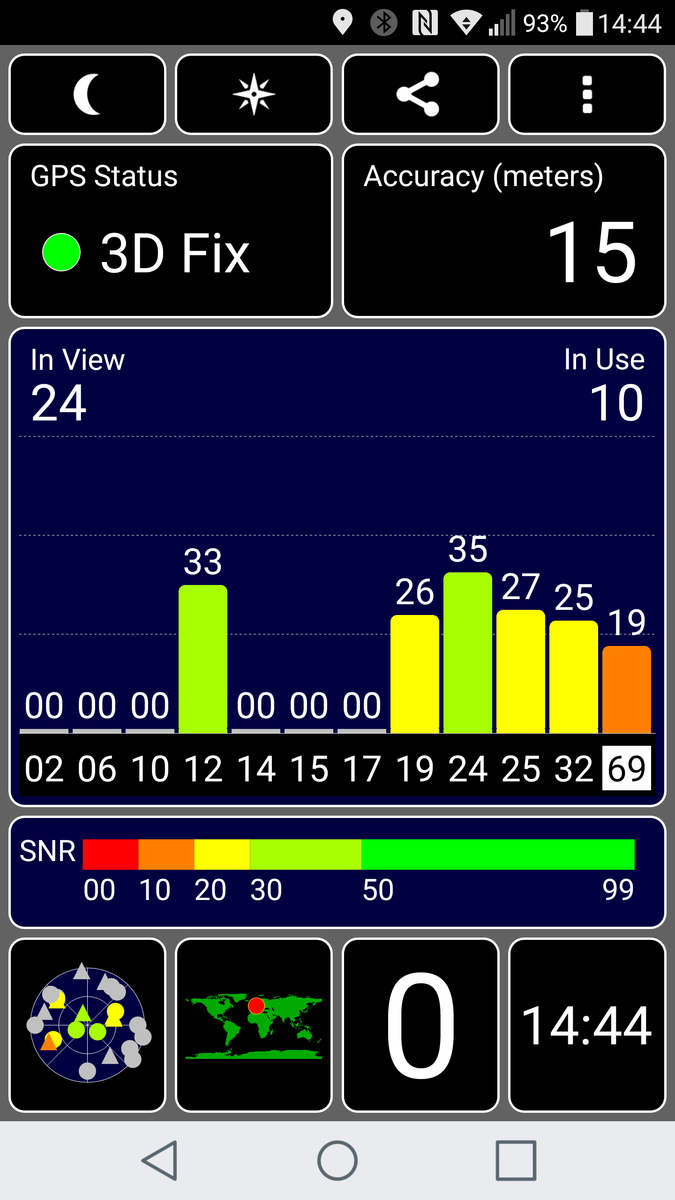This screenshot has width=675, height=1200.
Task: Tap the speed tile showing 0
Action: pyautogui.click(x=420, y=1025)
